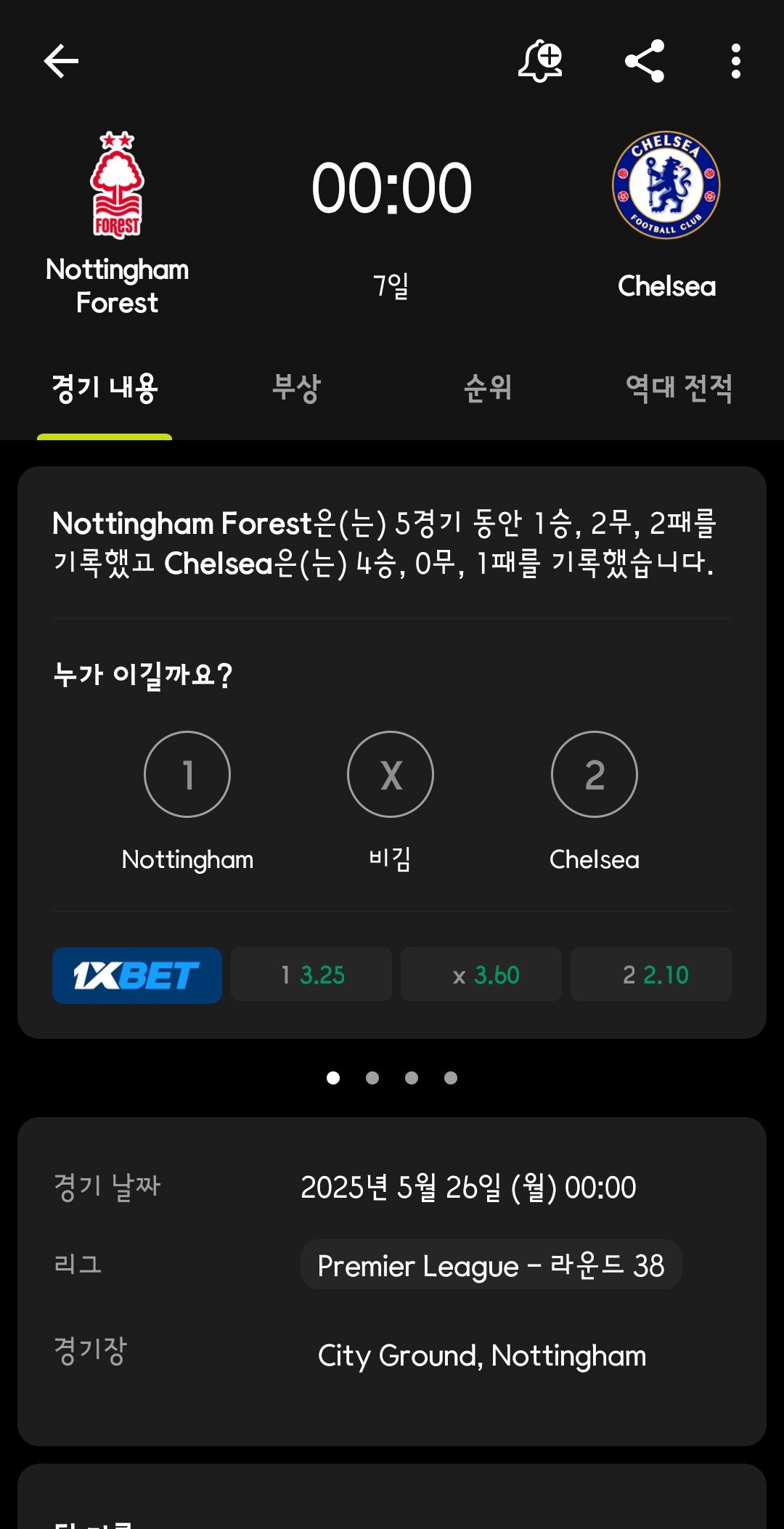Open the 역대 전적 tab
This screenshot has width=784, height=1529.
(679, 388)
